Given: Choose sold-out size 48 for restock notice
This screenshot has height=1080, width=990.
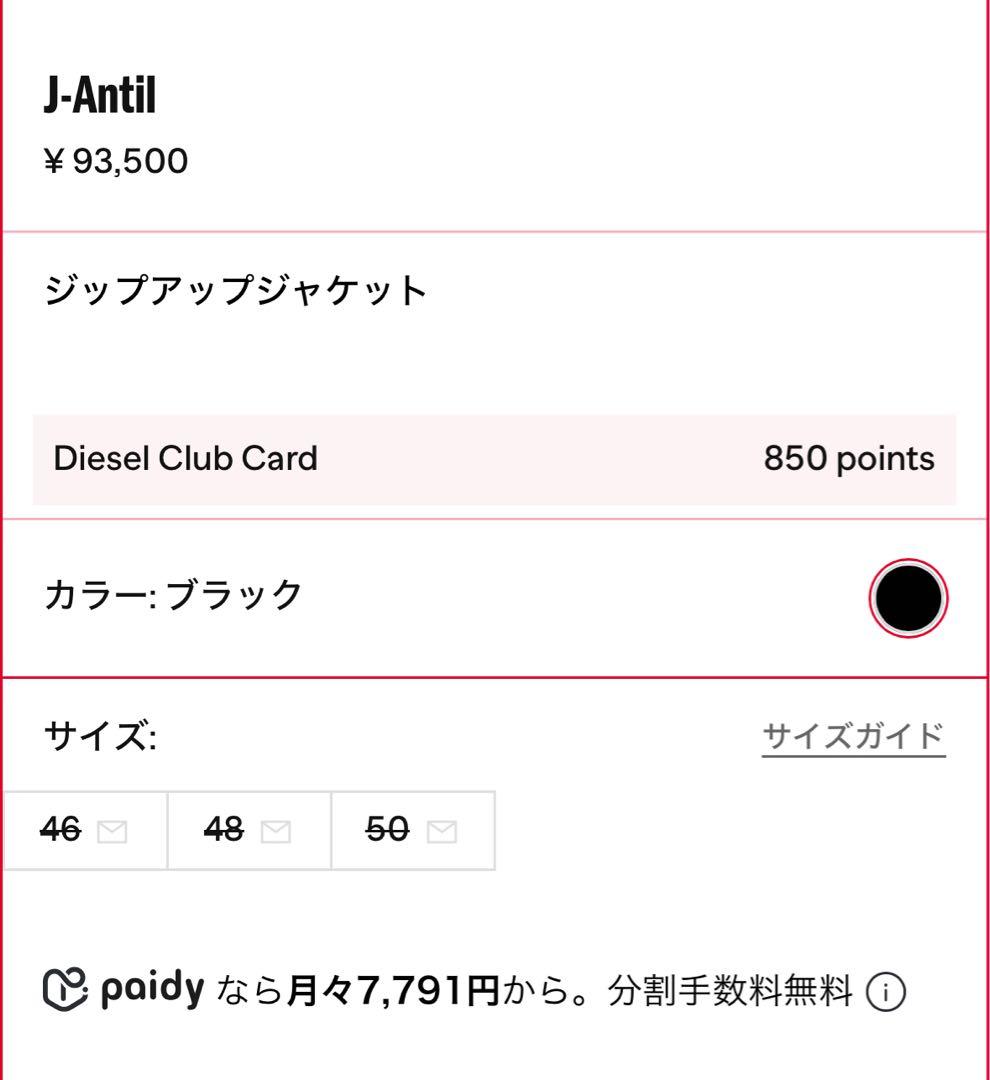Looking at the screenshot, I should click(248, 830).
